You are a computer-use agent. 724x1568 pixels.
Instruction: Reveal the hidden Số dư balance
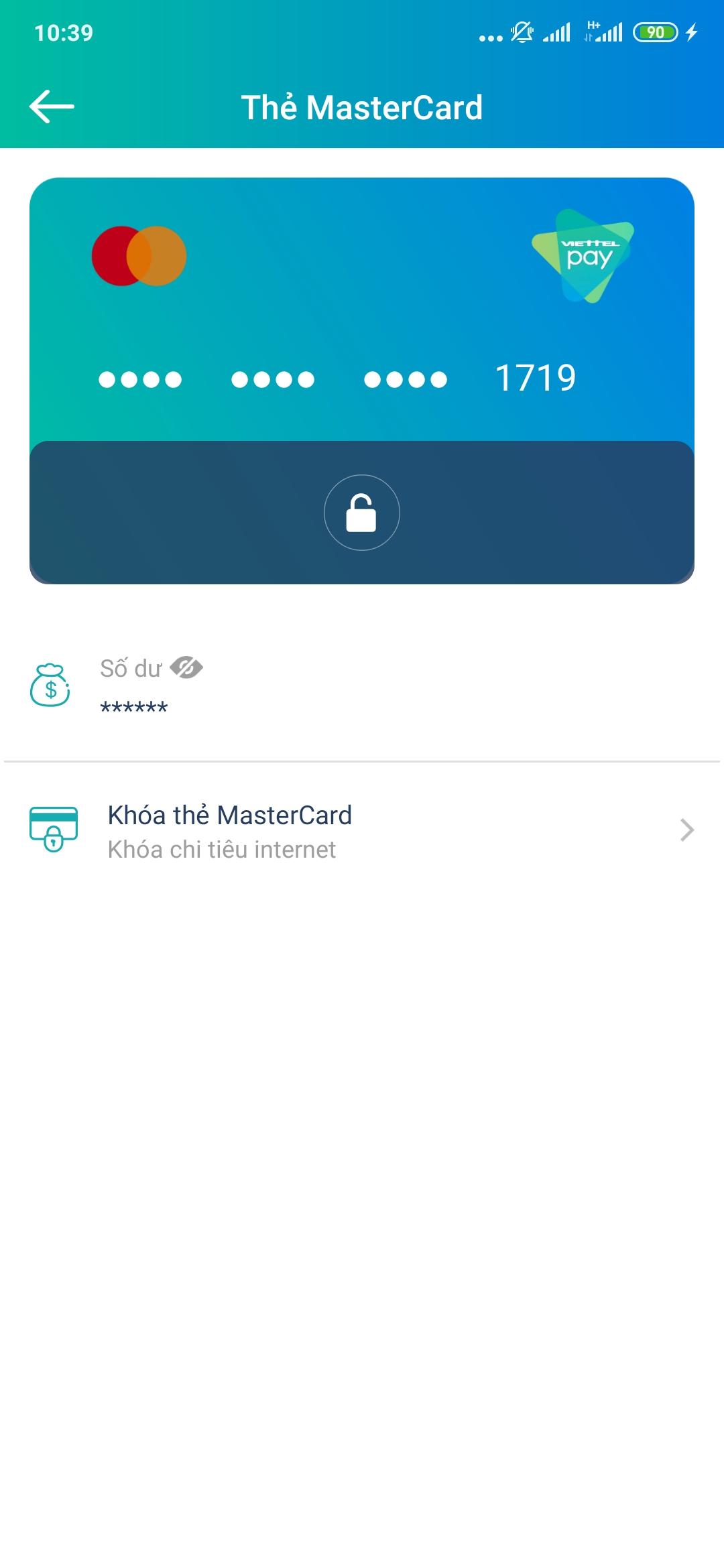click(x=186, y=668)
